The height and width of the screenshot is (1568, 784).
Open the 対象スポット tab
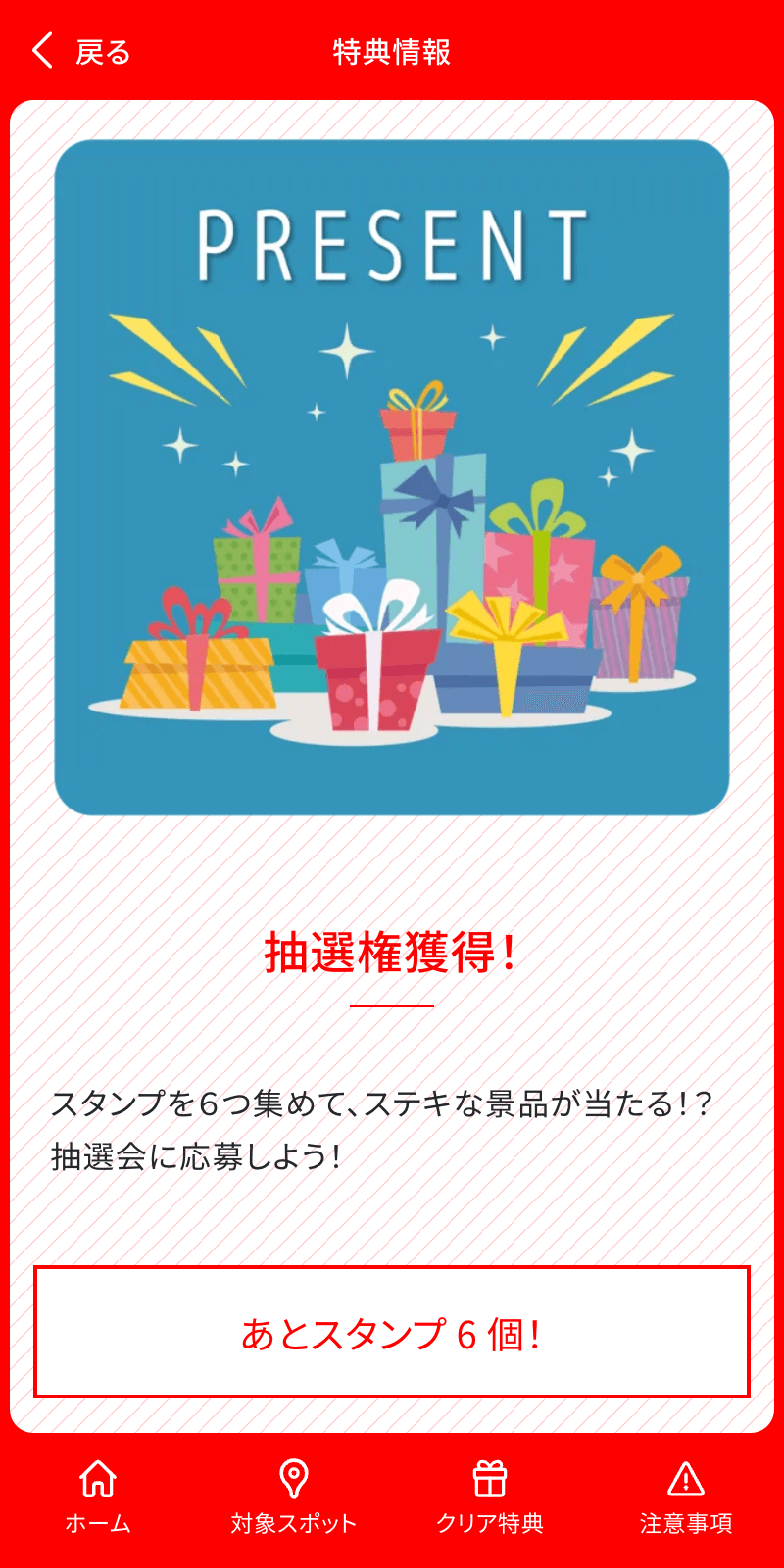click(x=294, y=1496)
